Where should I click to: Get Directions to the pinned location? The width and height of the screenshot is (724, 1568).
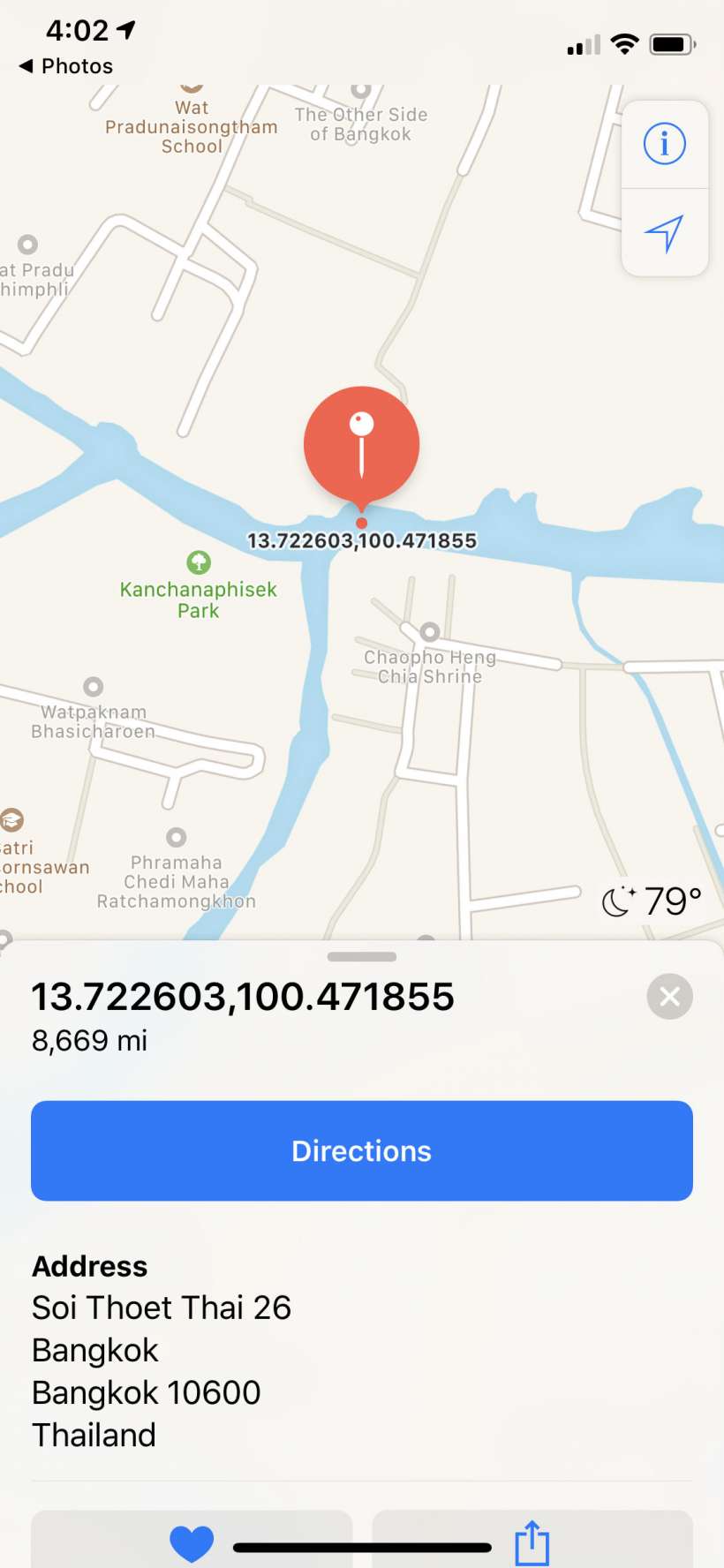pos(362,1150)
